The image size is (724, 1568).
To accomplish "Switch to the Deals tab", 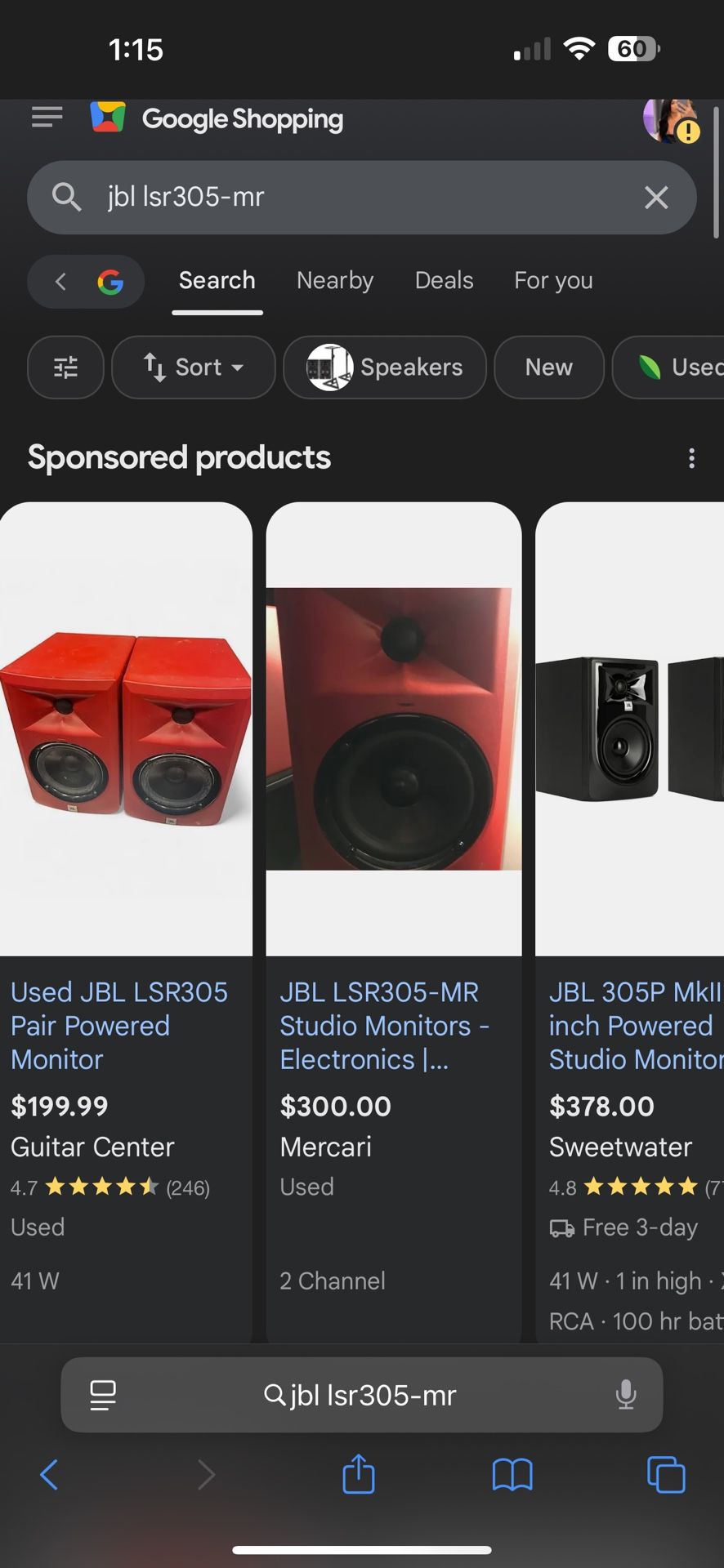I will point(444,281).
